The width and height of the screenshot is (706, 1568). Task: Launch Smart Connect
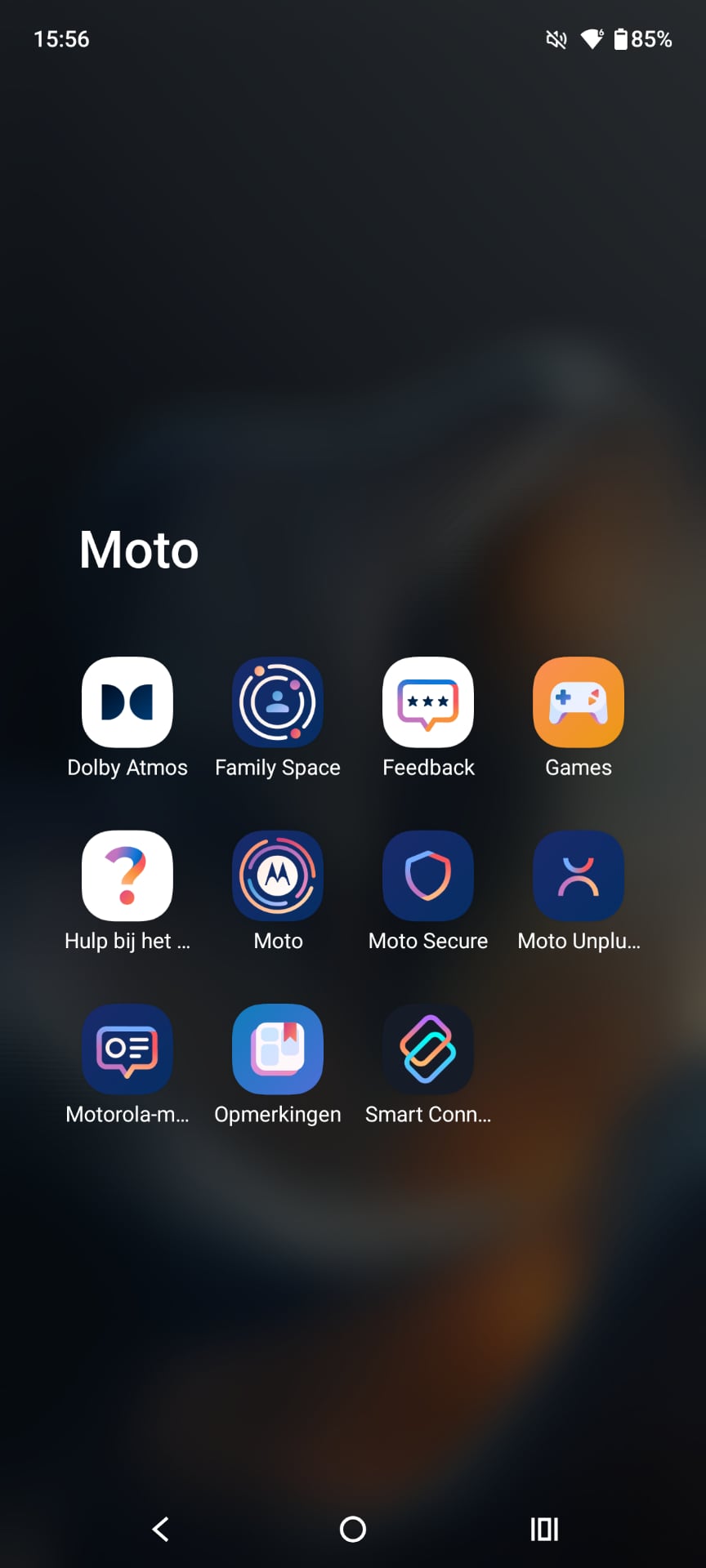[428, 1049]
